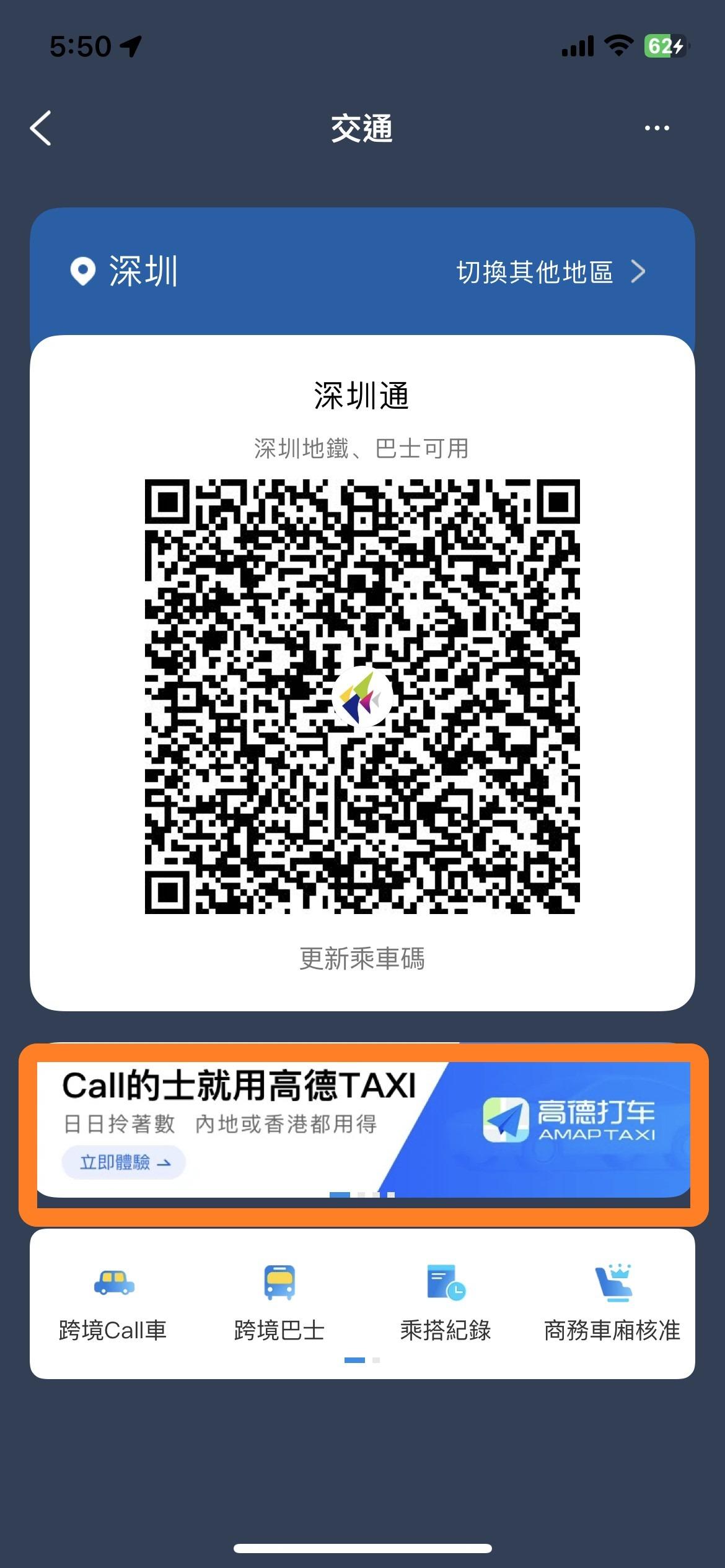The width and height of the screenshot is (725, 1568).
Task: Refresh the code via 更新乘車碼
Action: [x=362, y=958]
